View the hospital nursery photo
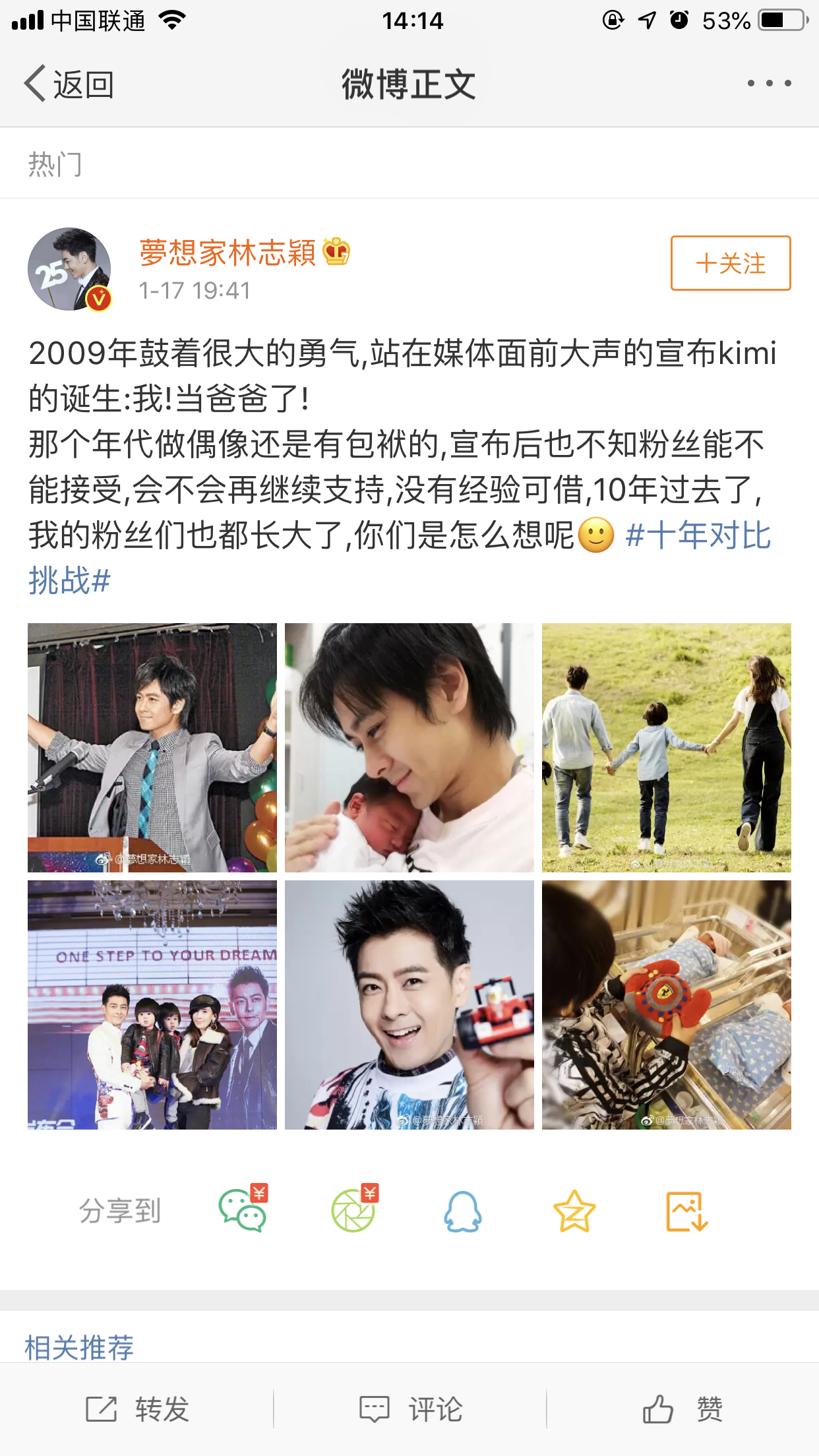 pos(666,1004)
